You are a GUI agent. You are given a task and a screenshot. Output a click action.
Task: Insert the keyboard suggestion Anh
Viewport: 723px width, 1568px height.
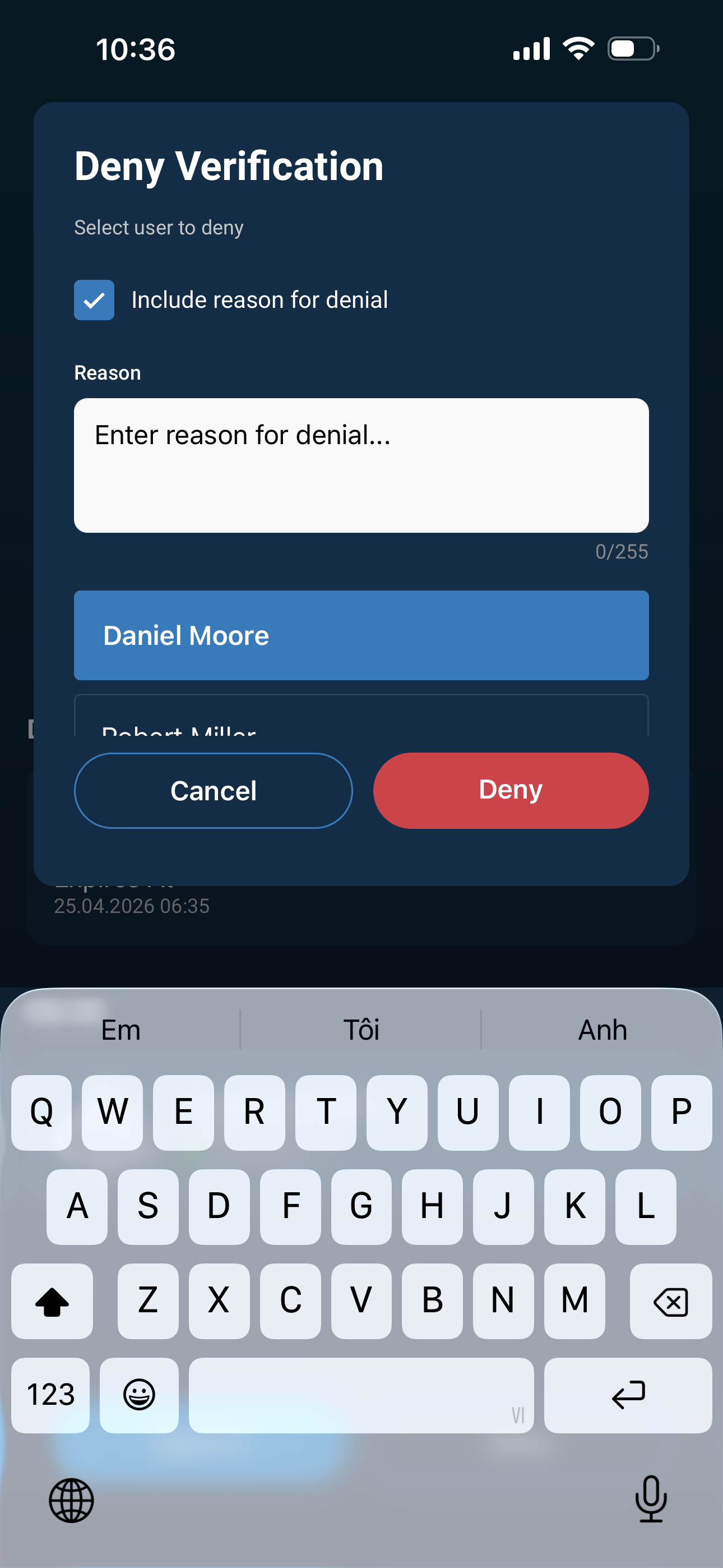tap(602, 1030)
